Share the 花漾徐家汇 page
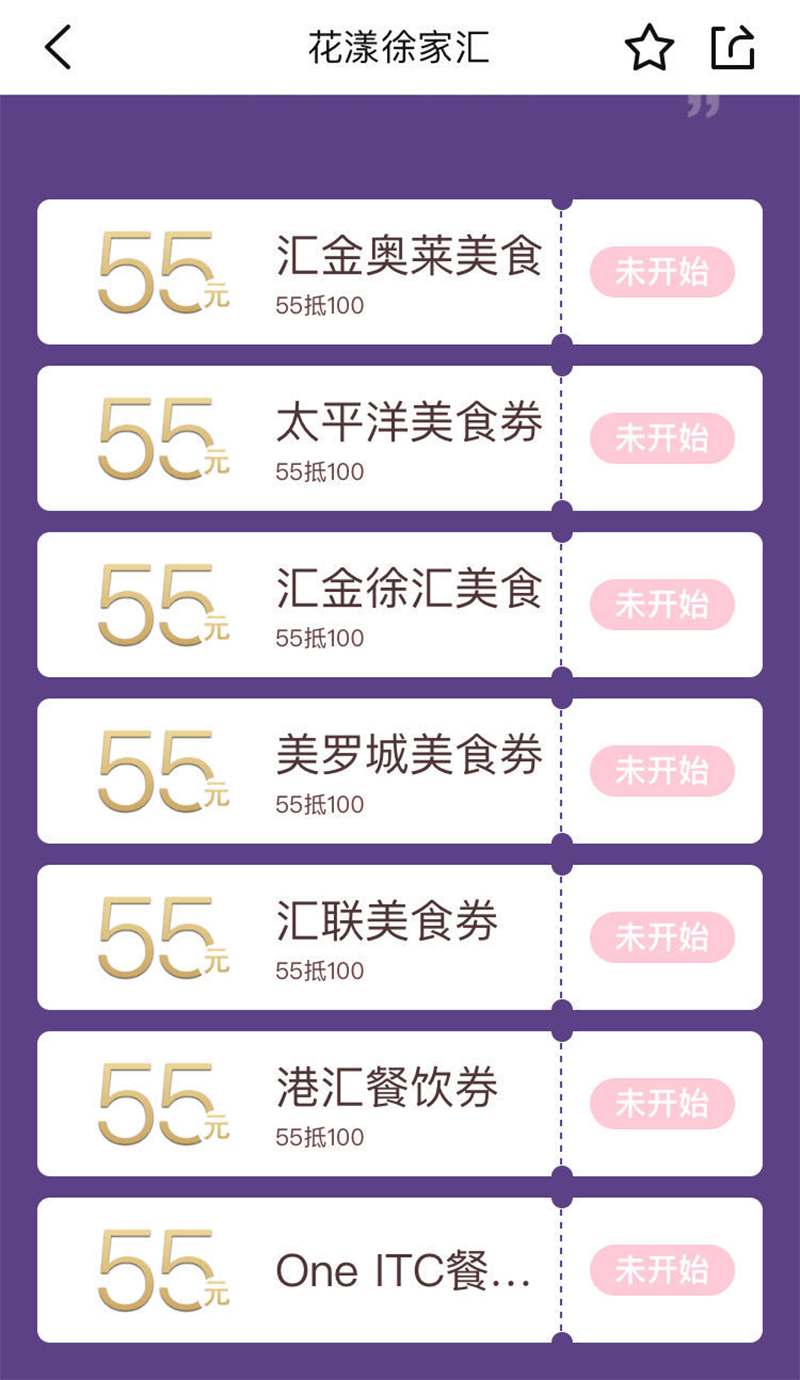The width and height of the screenshot is (800, 1380). click(x=732, y=47)
